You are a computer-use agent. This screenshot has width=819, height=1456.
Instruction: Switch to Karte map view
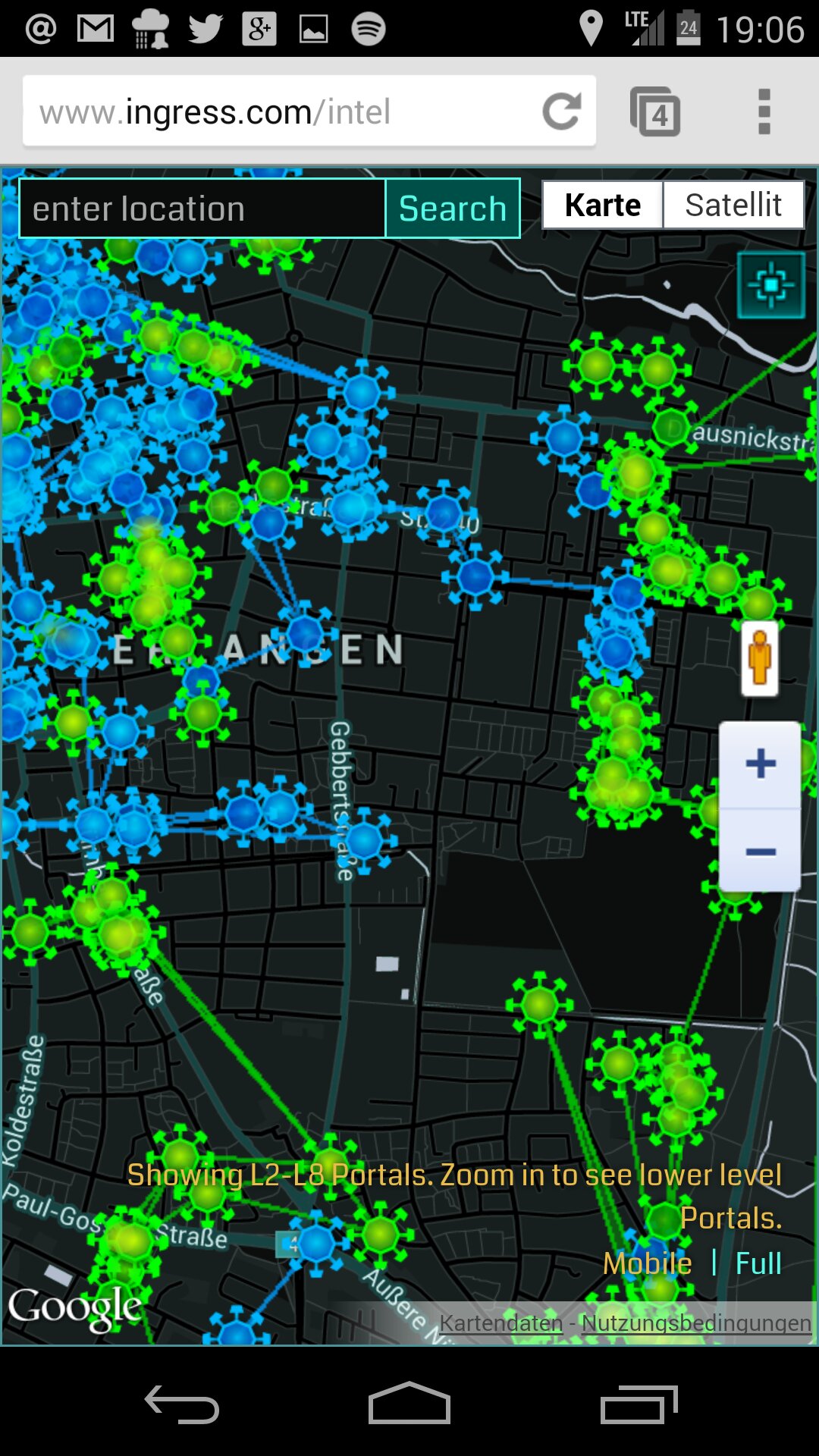coord(603,205)
